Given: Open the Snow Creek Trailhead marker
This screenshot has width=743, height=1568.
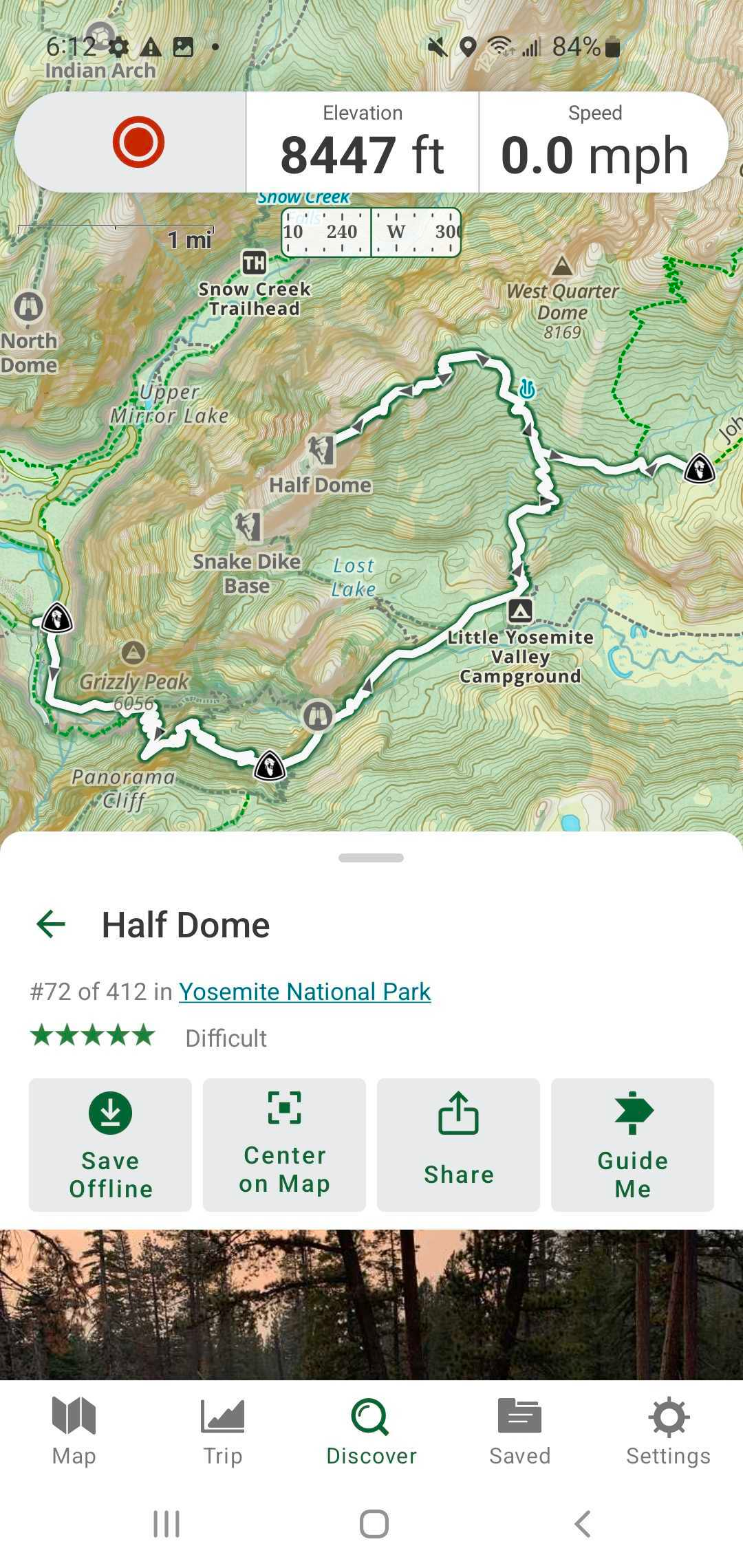Looking at the screenshot, I should click(254, 262).
